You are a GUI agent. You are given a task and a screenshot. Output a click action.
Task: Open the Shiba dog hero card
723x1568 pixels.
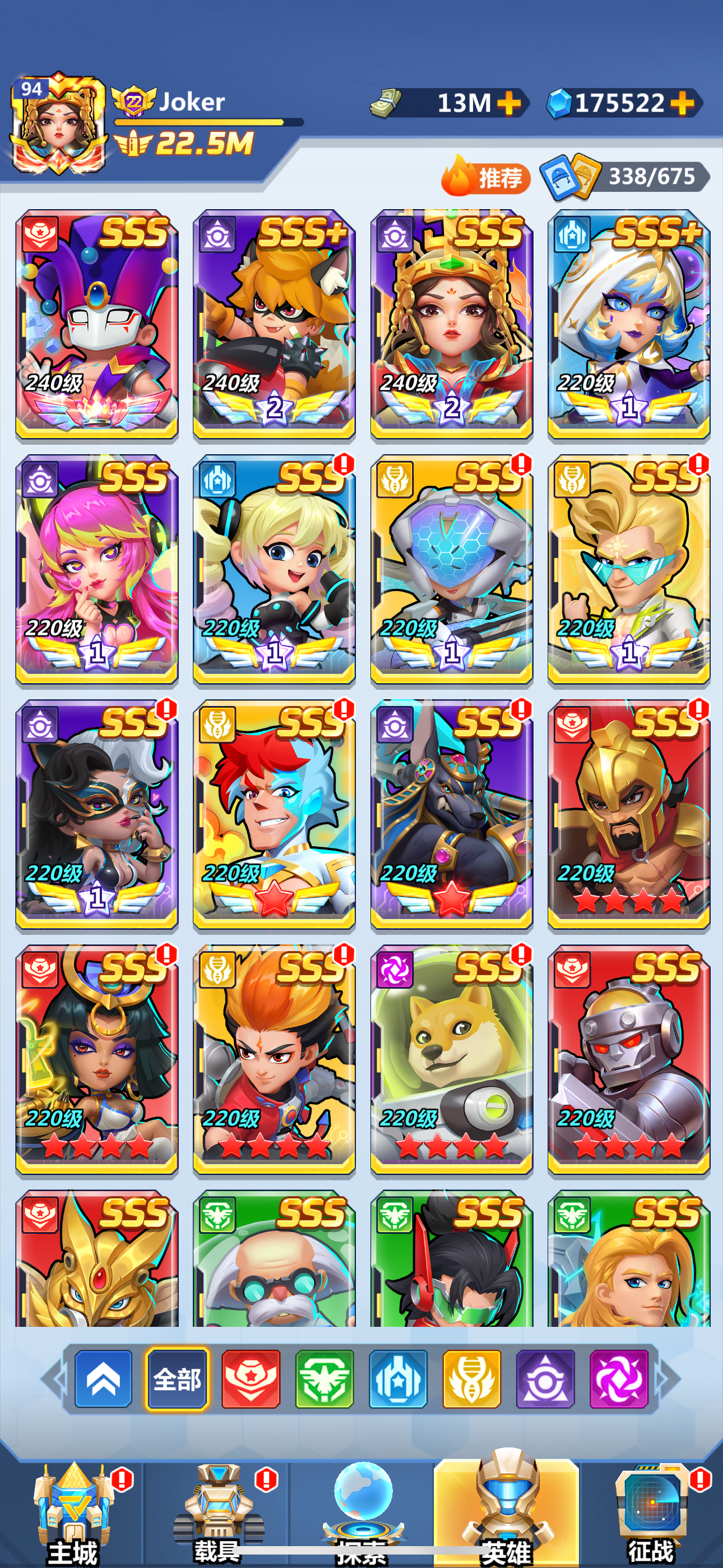452,1060
